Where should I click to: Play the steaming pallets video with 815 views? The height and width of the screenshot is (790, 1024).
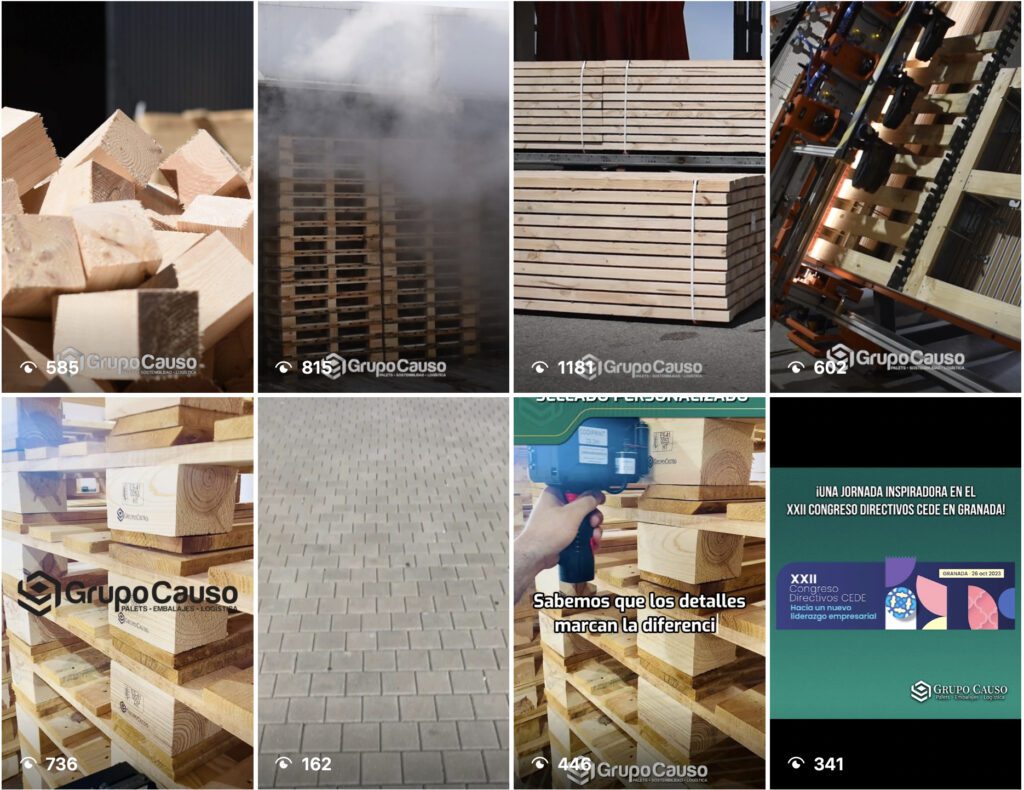tap(383, 196)
